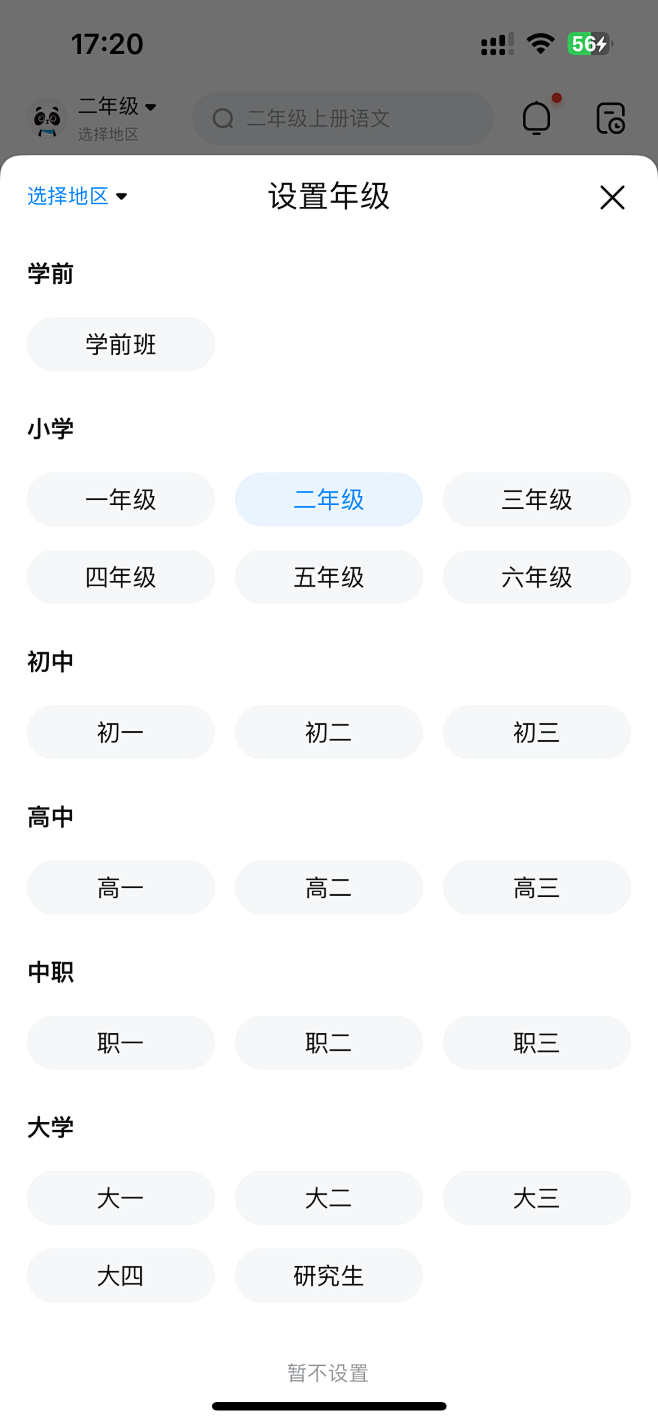This screenshot has width=658, height=1424.
Task: Tap the 六年级 option
Action: tap(537, 577)
